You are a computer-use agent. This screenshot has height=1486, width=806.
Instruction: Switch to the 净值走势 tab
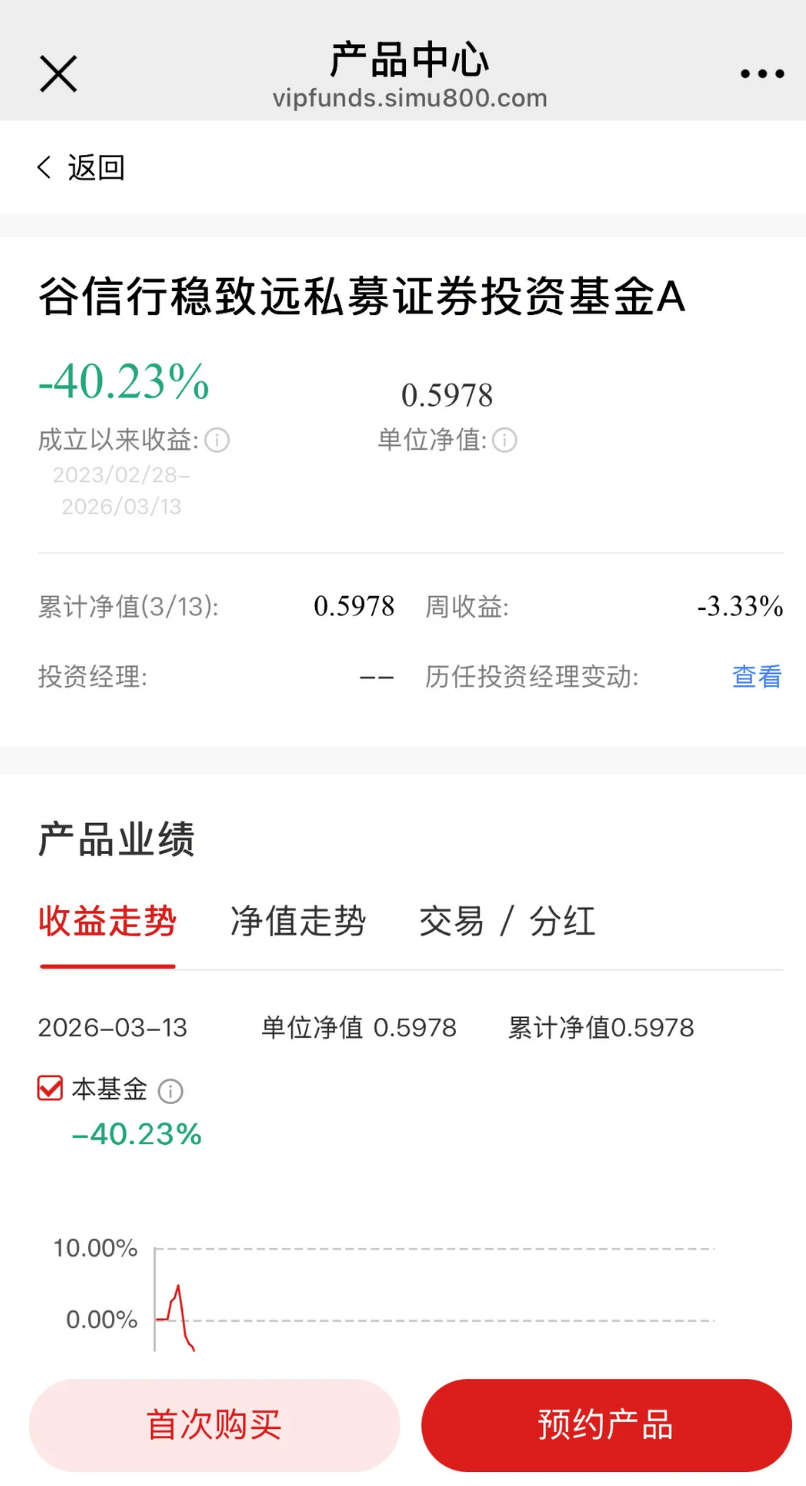(297, 921)
